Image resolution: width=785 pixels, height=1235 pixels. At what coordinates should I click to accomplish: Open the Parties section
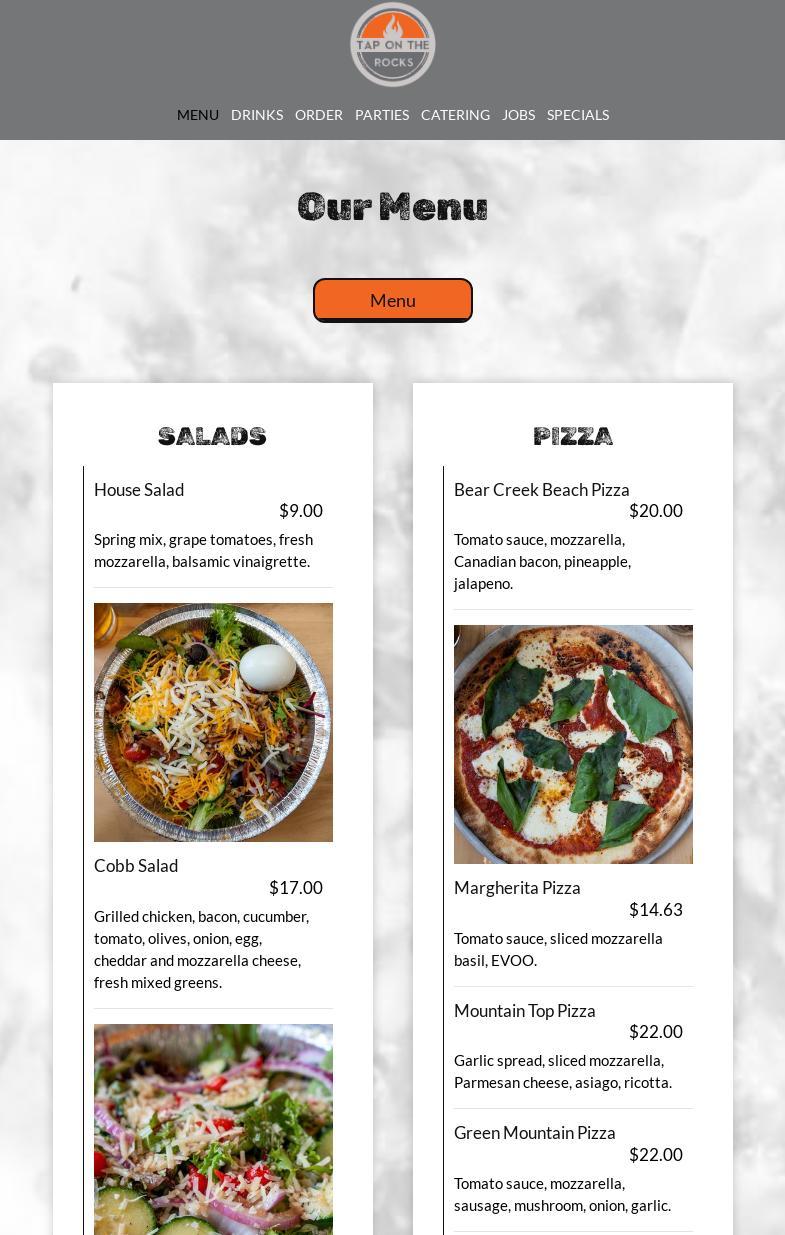tap(382, 115)
